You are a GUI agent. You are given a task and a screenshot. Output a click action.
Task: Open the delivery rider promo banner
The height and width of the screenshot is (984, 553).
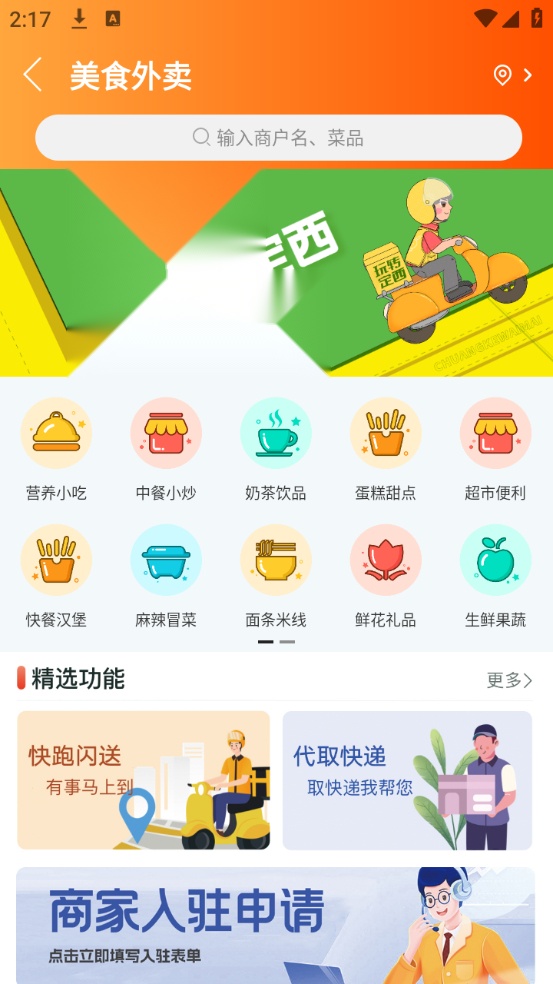click(x=276, y=273)
